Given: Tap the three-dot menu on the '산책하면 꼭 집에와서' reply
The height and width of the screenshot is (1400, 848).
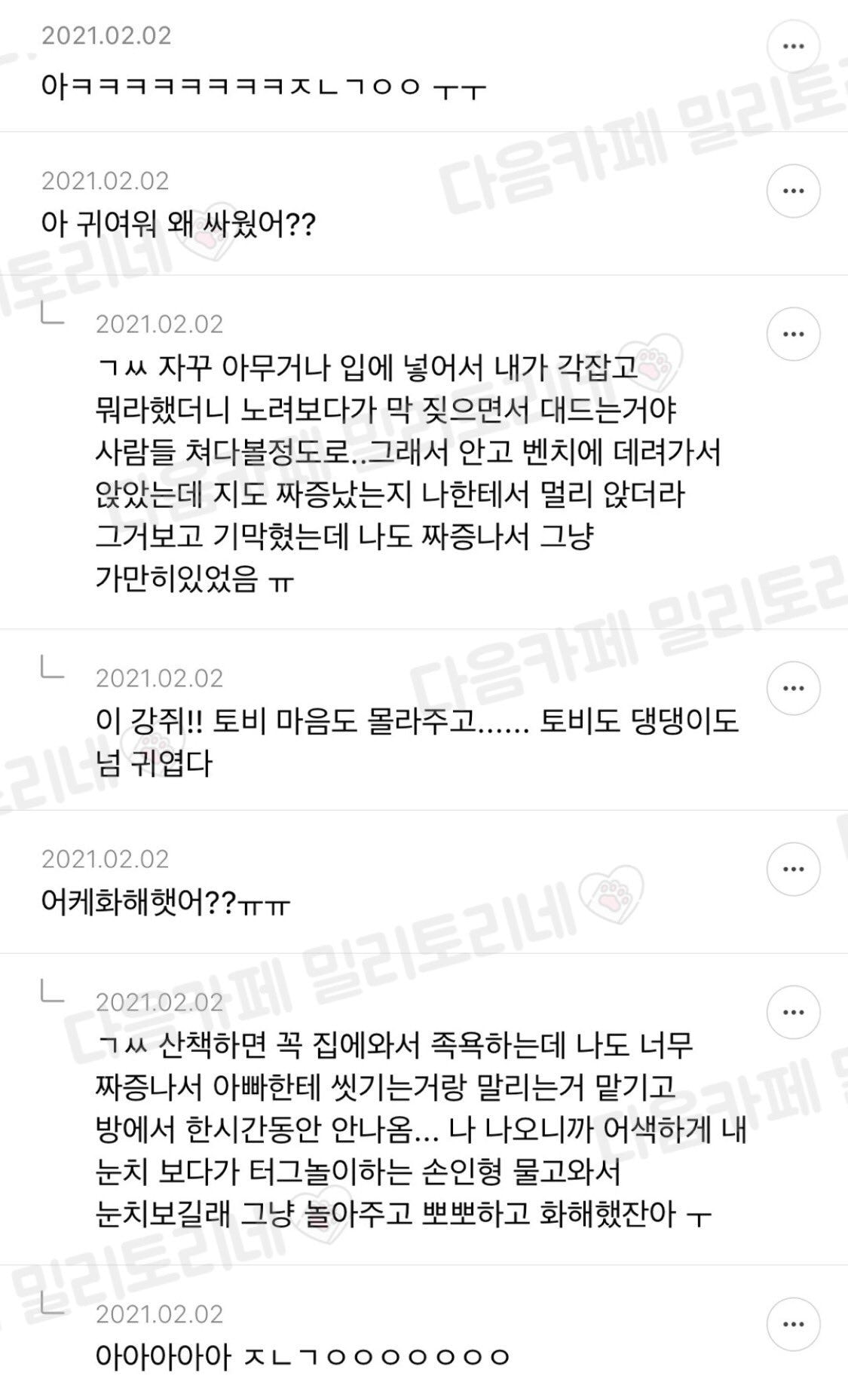Looking at the screenshot, I should point(793,1012).
